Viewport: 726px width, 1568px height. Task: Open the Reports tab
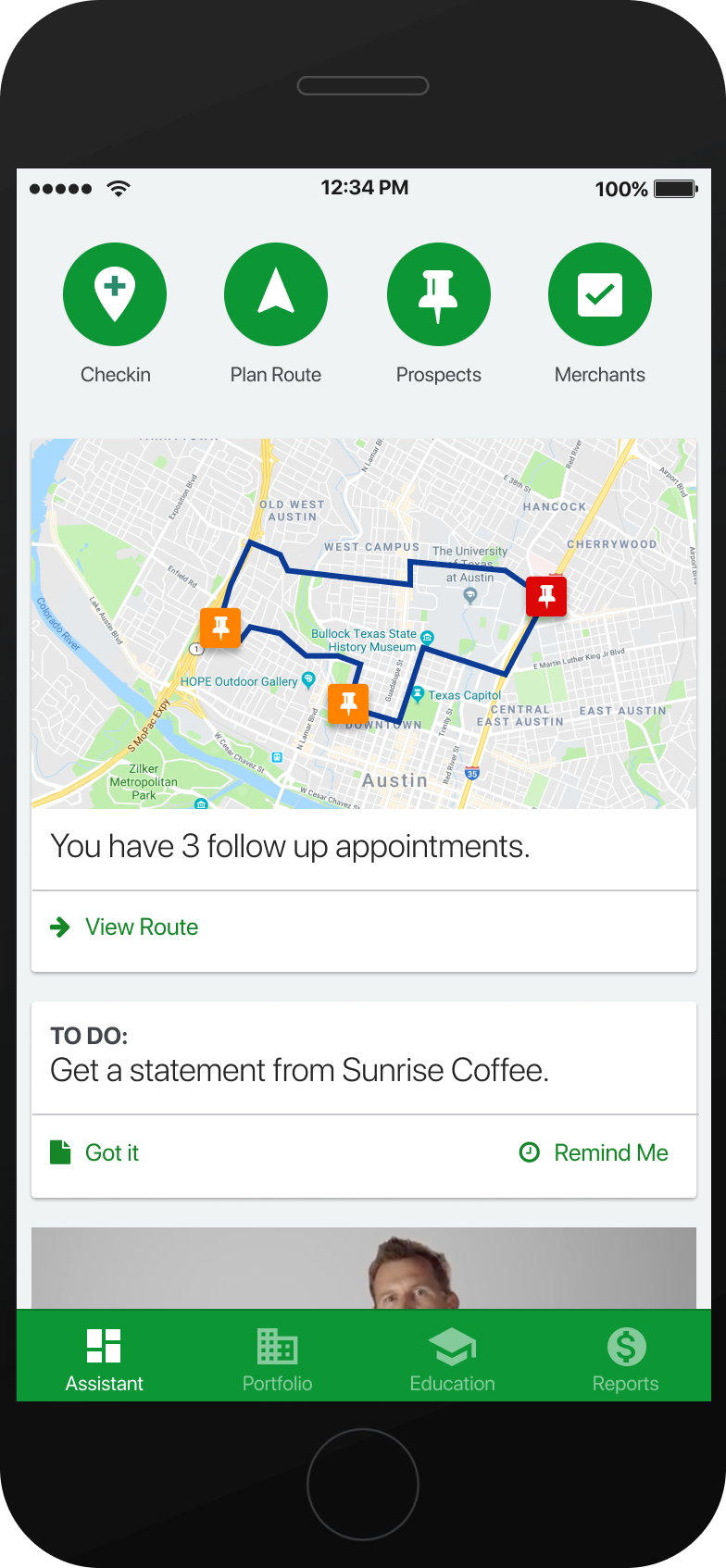tap(625, 1358)
